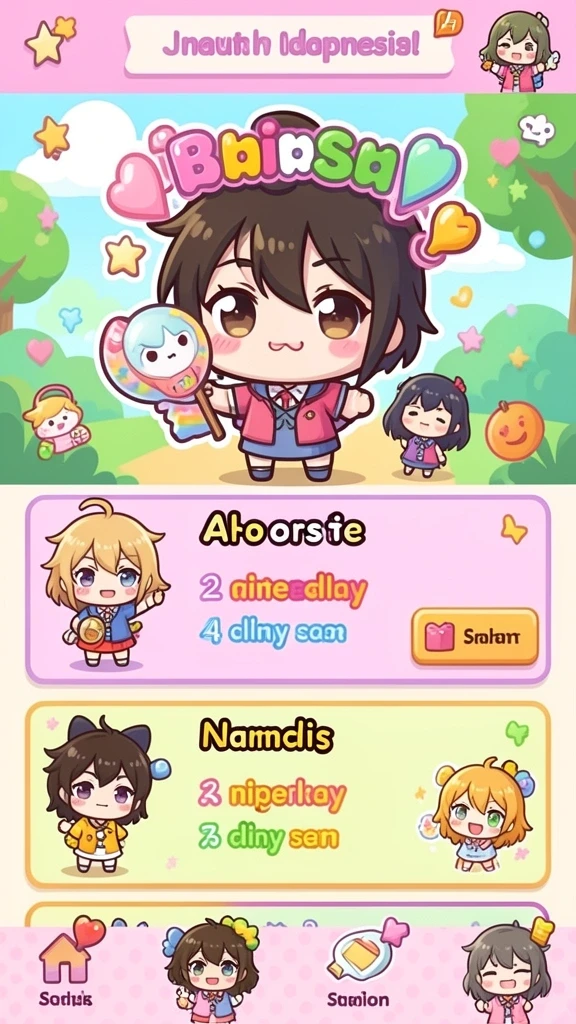Tap the BainSa main banner

288,289
